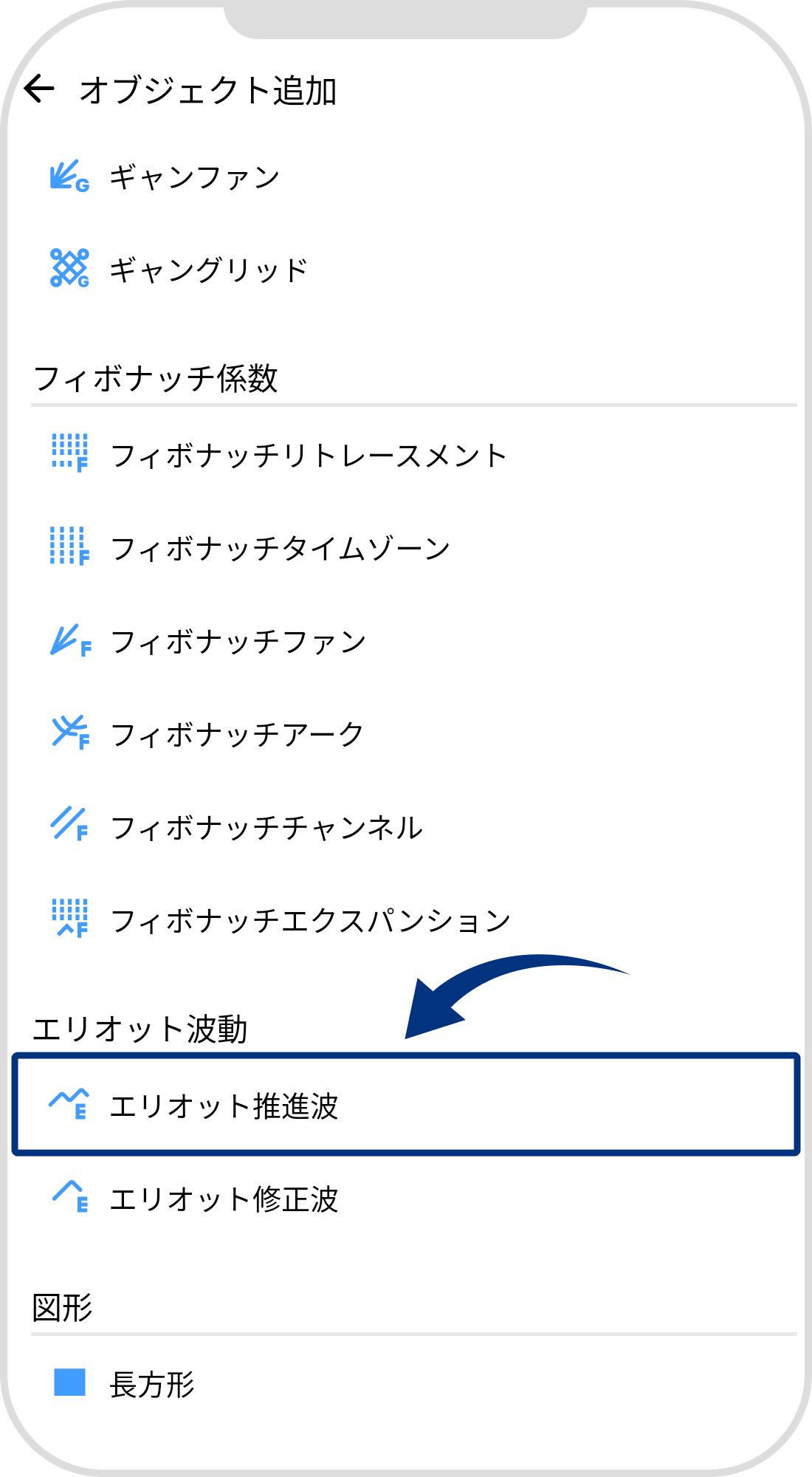Viewport: 812px width, 1477px height.
Task: Open the フィボナッチエクスパンション entry
Action: [310, 919]
